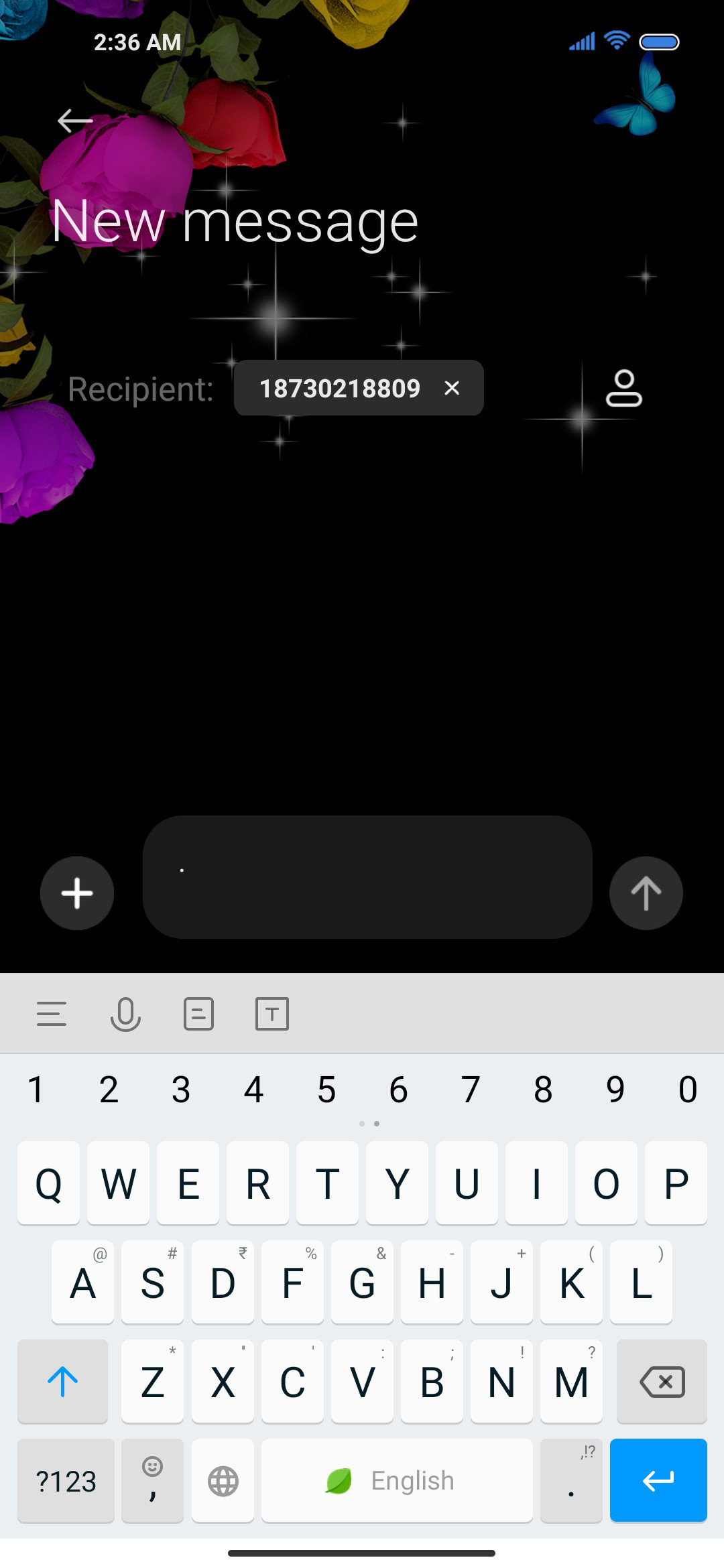Viewport: 724px width, 1568px height.
Task: Open text editing tool icon
Action: coord(272,1014)
